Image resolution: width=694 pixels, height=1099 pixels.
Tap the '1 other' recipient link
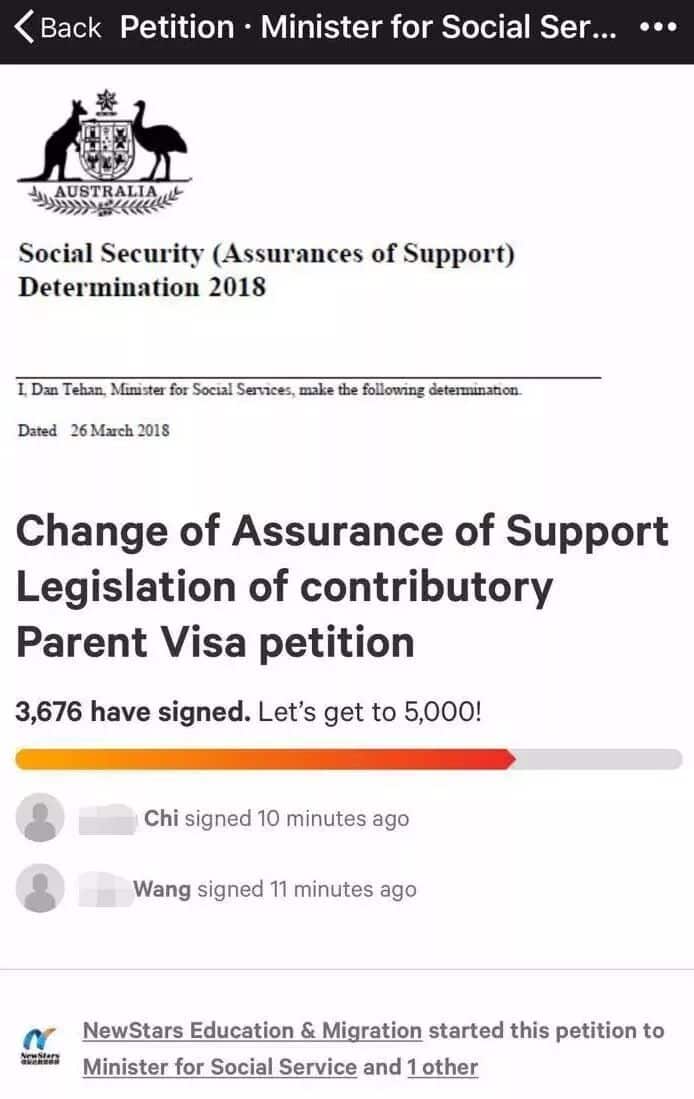click(443, 1067)
